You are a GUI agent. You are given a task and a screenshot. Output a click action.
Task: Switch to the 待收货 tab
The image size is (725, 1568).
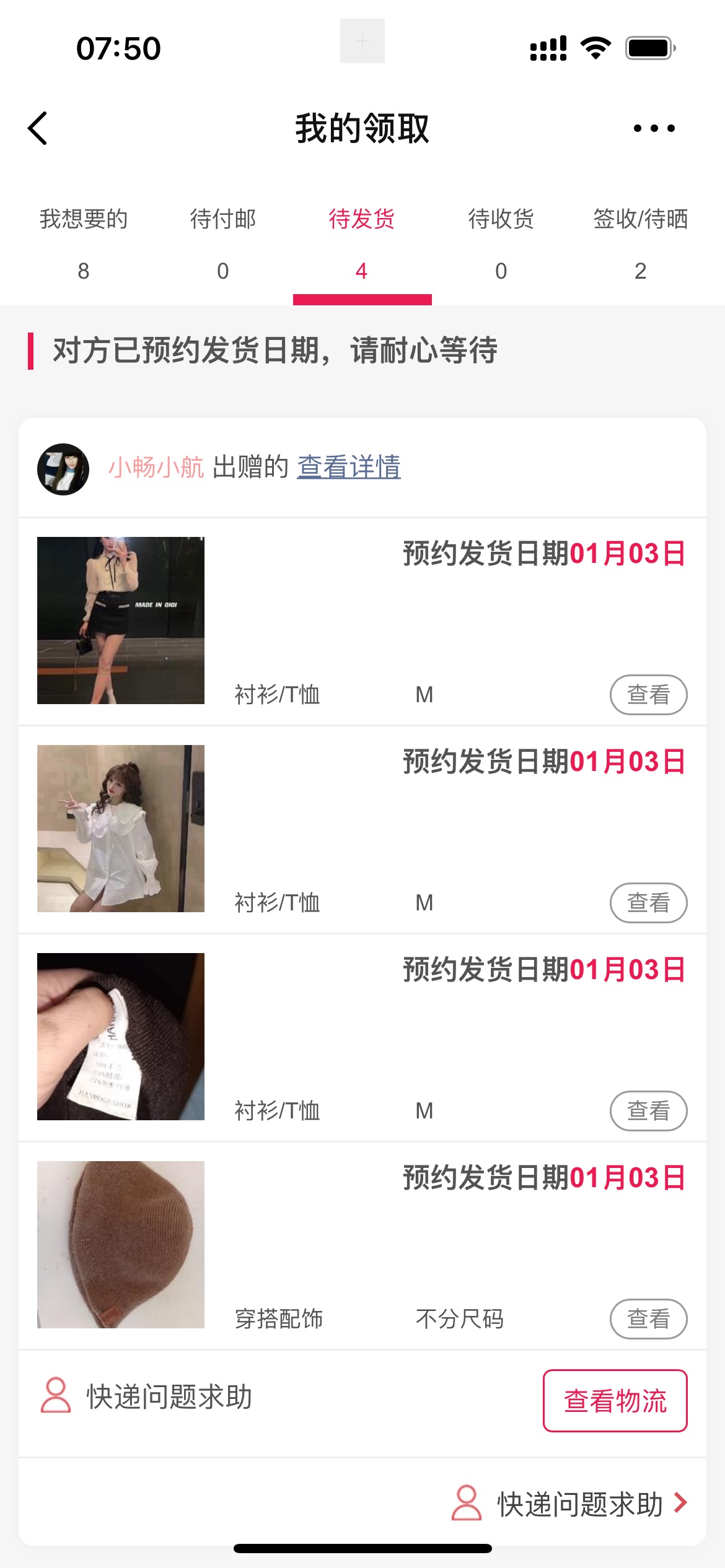tap(501, 242)
